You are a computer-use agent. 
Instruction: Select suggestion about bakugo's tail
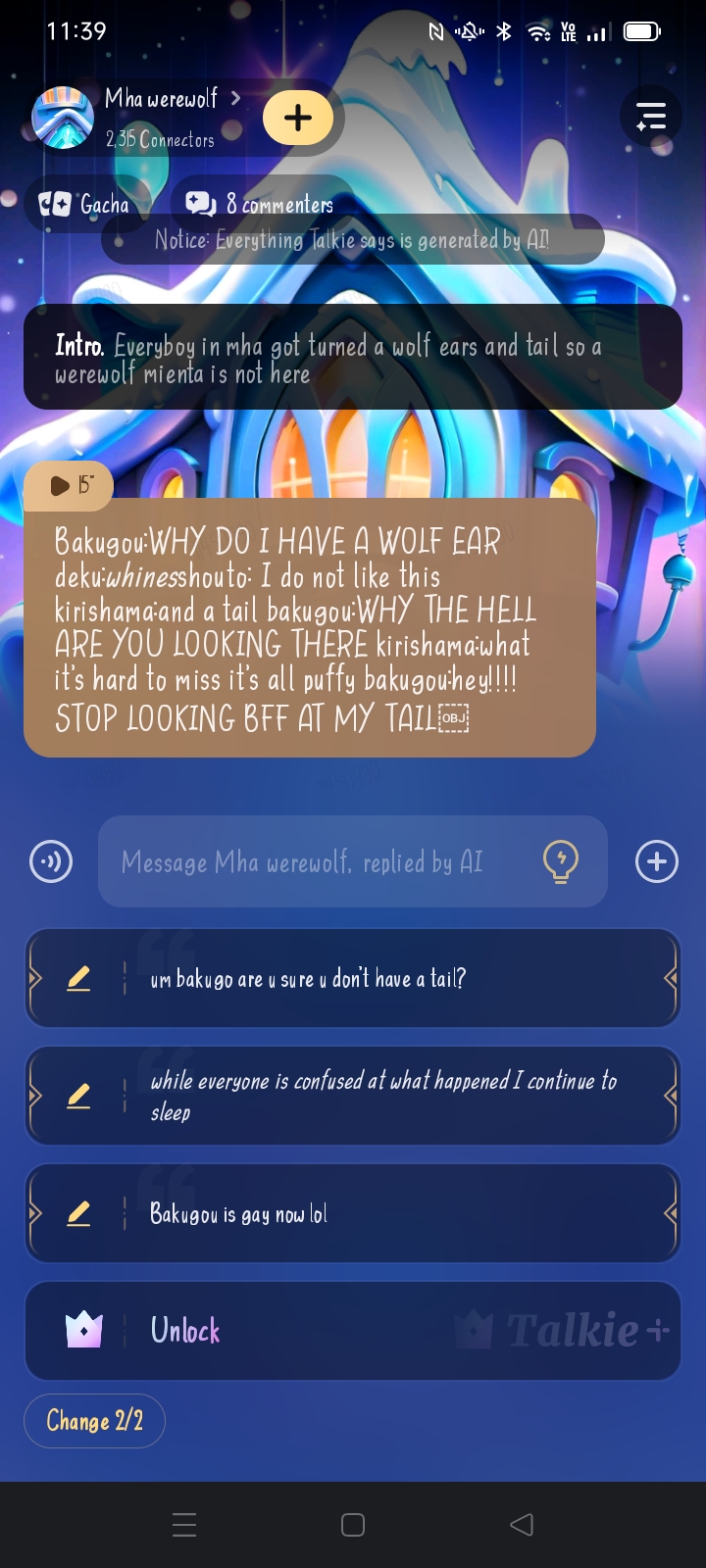point(392,978)
